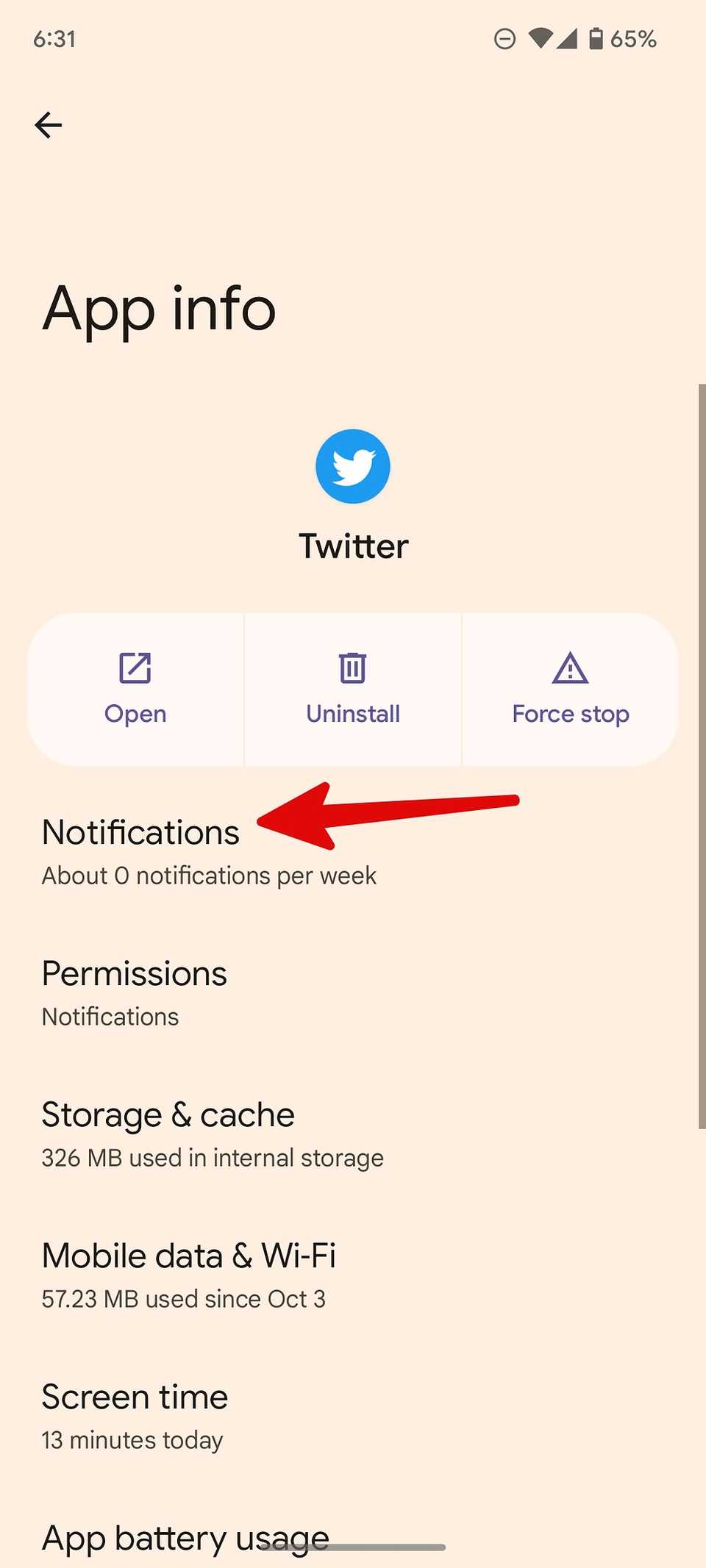Force stop Twitter

(570, 689)
